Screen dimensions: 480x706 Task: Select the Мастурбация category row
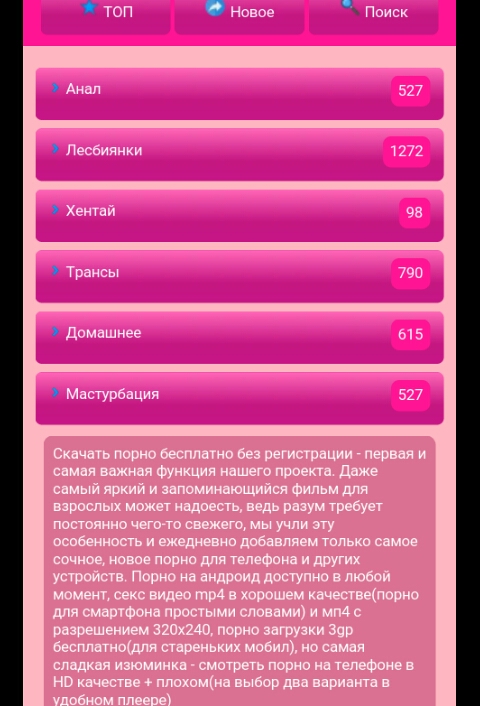tap(240, 398)
